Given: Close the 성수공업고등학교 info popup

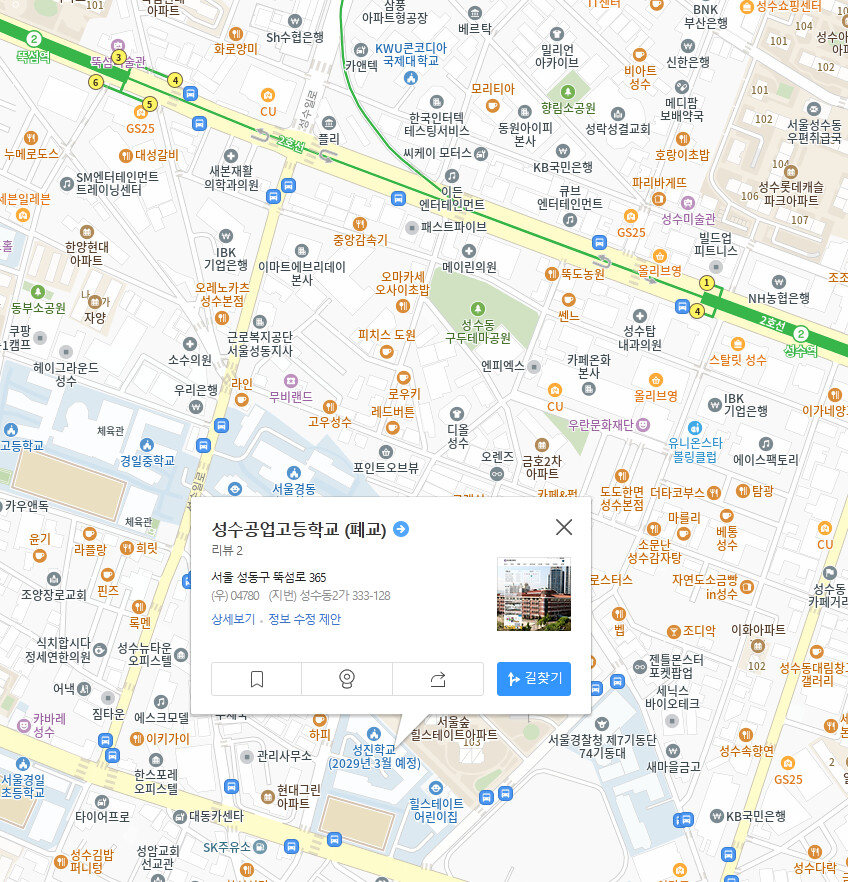Looking at the screenshot, I should coord(563,527).
